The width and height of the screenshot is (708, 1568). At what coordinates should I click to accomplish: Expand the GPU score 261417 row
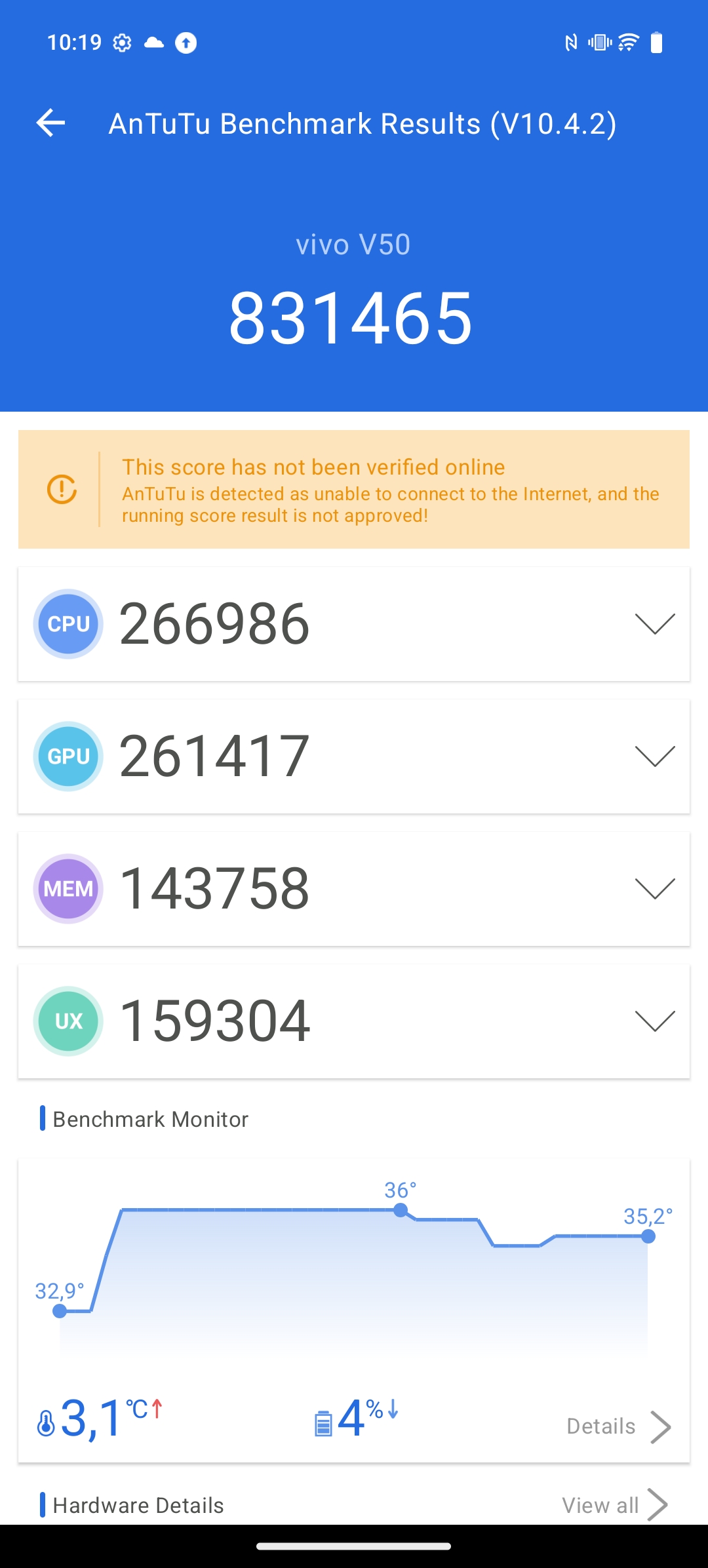354,756
